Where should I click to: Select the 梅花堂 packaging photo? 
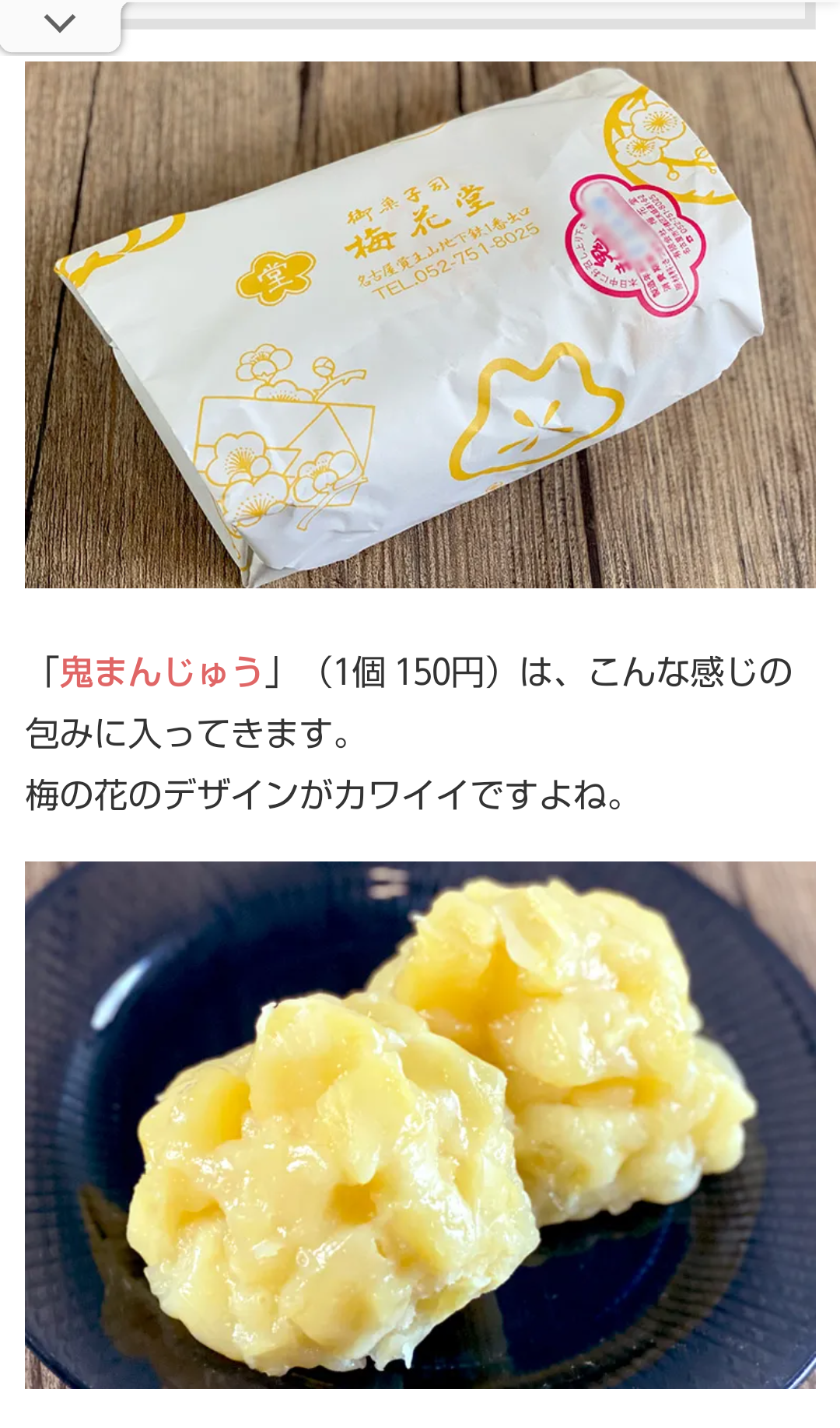[x=420, y=327]
